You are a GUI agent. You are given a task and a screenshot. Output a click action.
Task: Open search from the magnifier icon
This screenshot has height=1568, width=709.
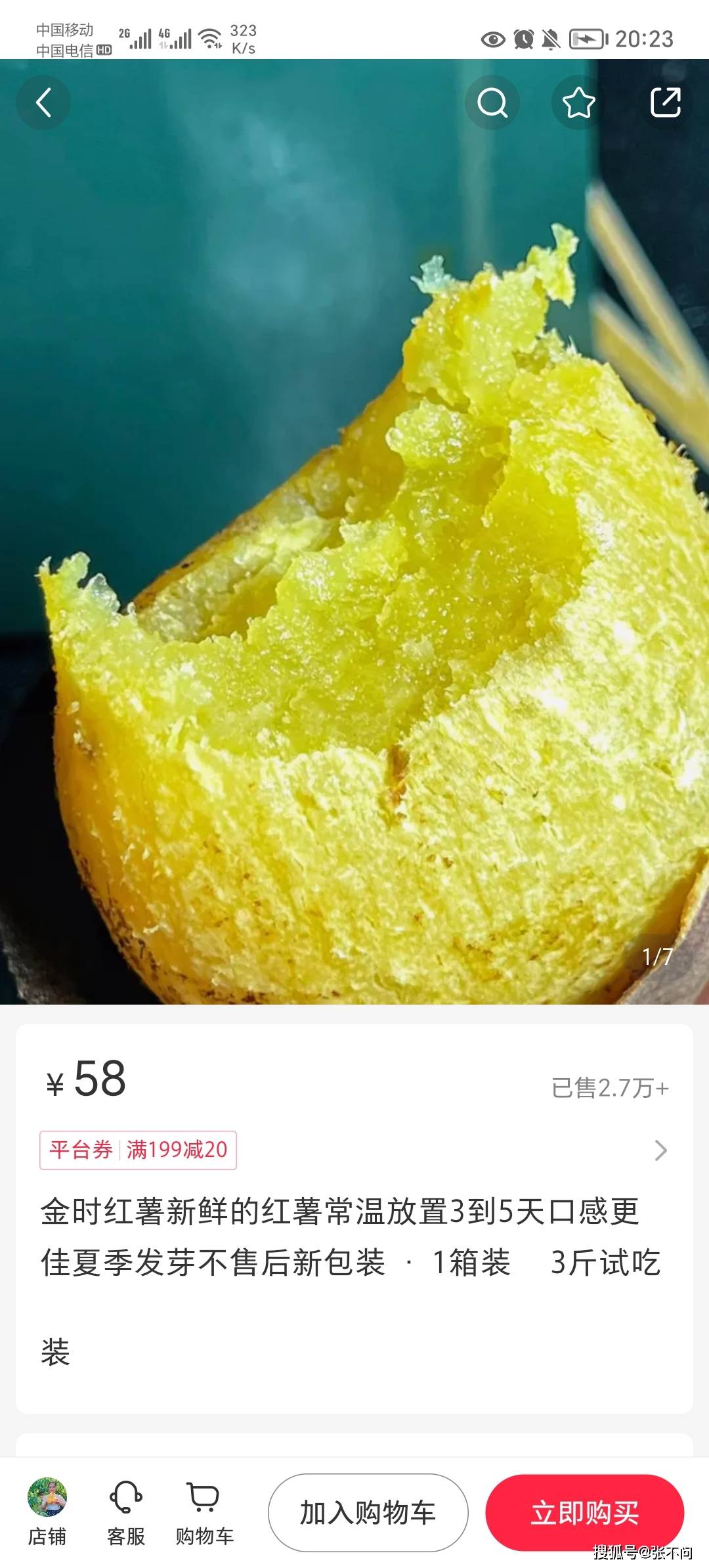(x=492, y=102)
